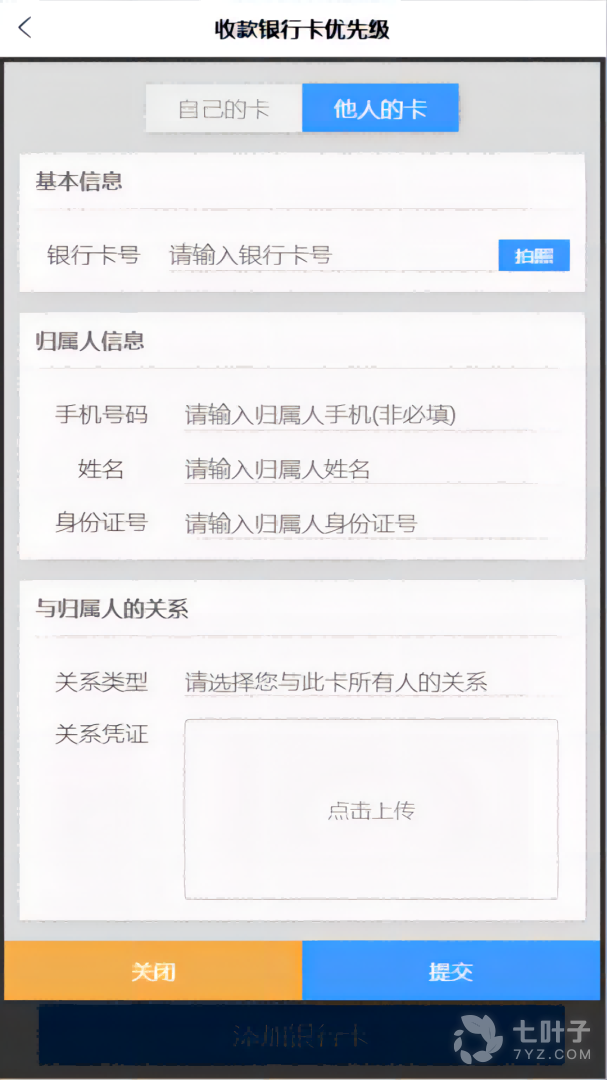
Task: Go back using the top-left arrow
Action: click(25, 28)
